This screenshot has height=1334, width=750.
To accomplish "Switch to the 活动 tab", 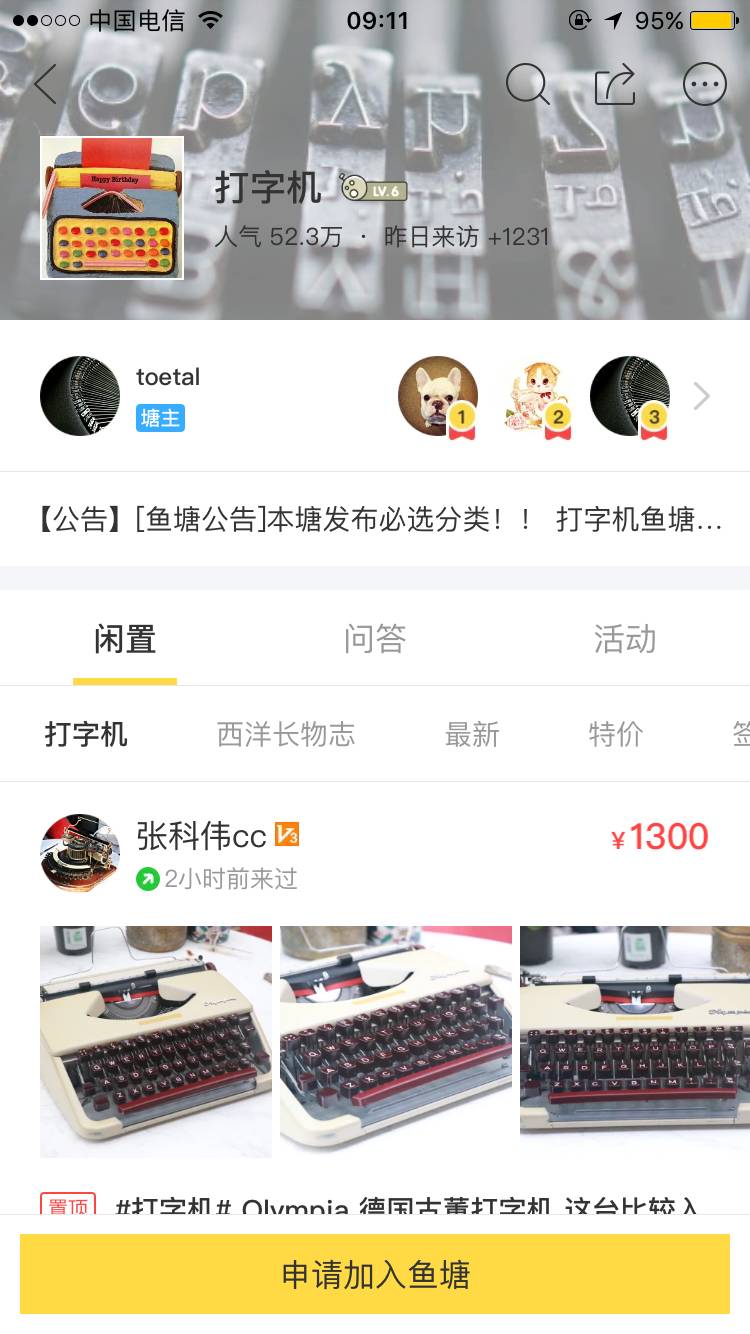I will click(x=625, y=639).
